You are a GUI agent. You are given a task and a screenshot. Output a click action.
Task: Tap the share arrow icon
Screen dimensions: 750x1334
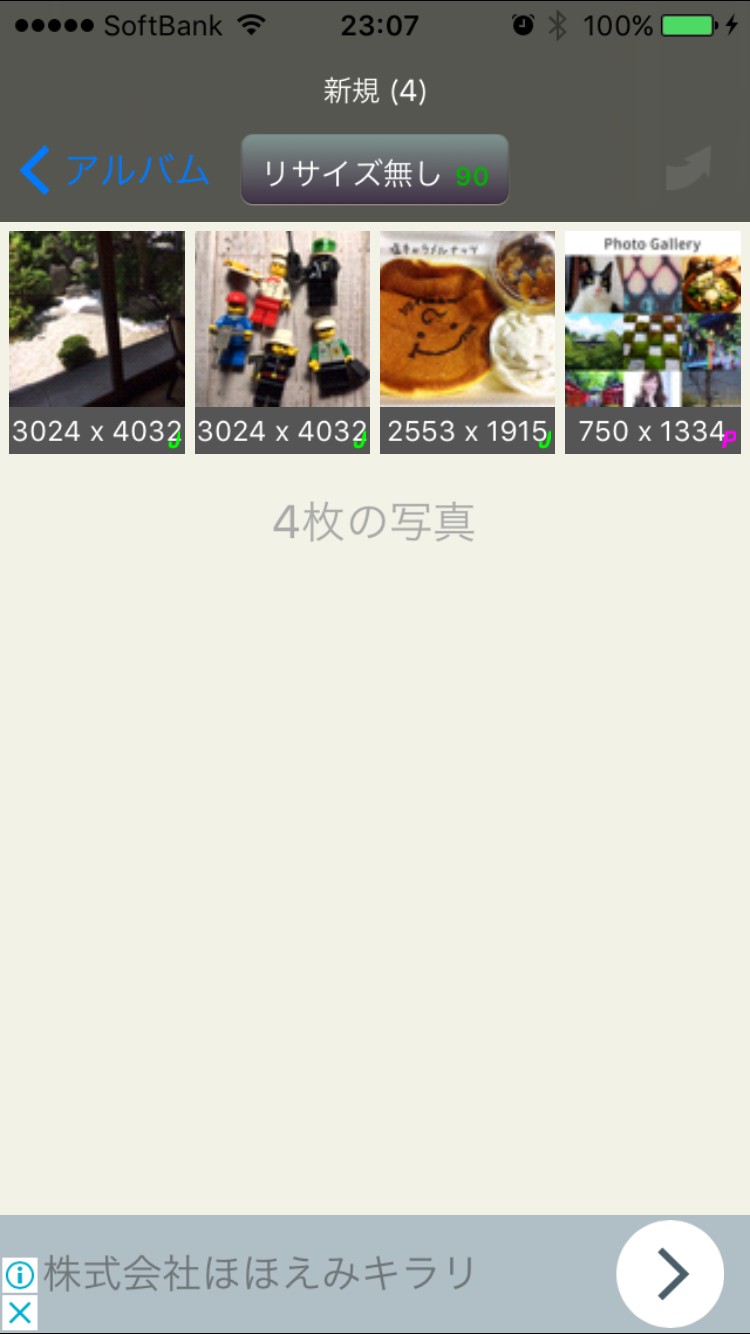point(689,170)
